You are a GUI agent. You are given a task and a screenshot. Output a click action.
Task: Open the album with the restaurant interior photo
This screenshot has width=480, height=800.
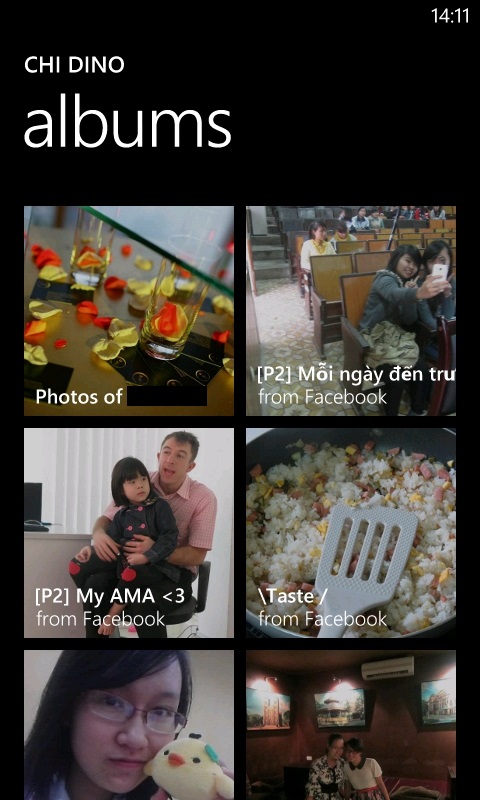[351, 724]
